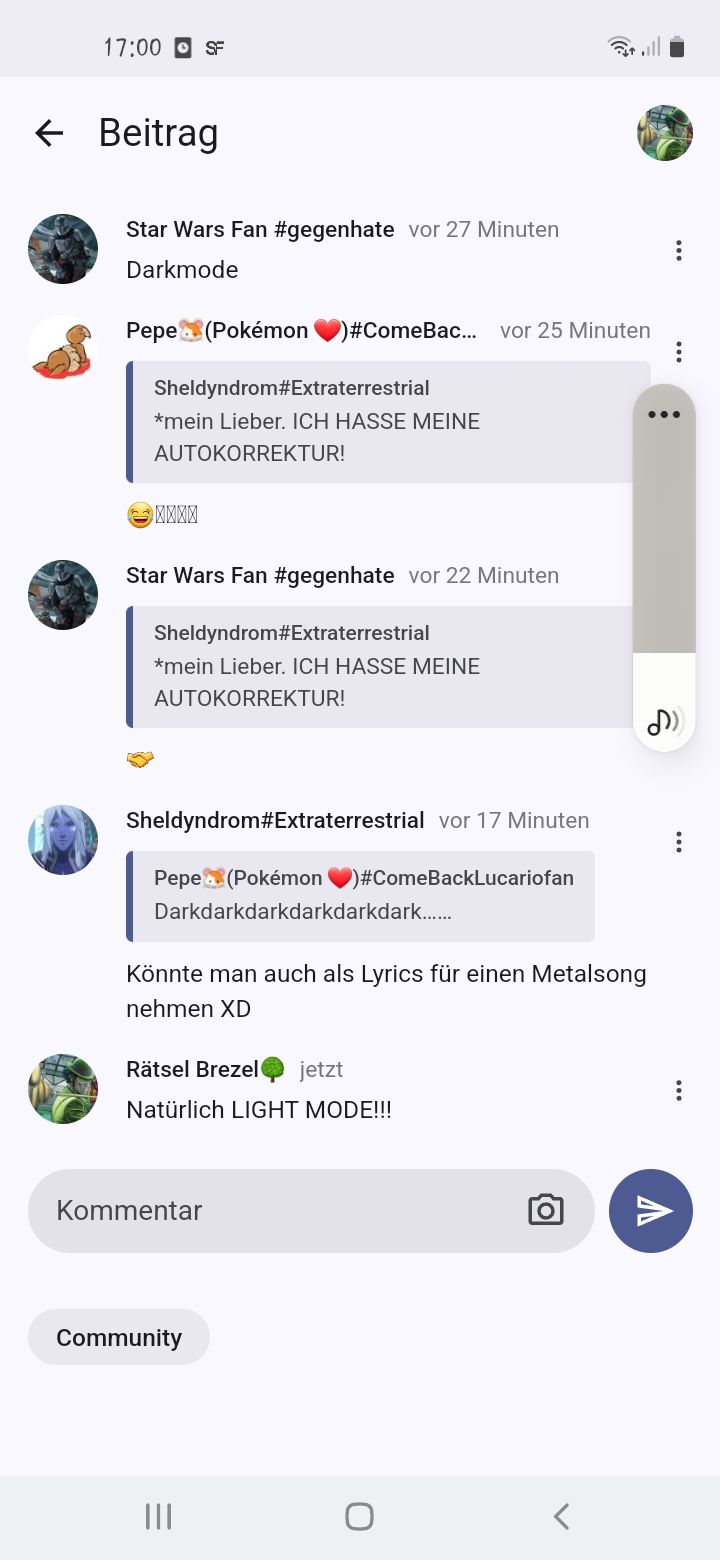This screenshot has height=1560, width=720.
Task: Open options for Rätsel Brezel's comment
Action: [x=679, y=1090]
